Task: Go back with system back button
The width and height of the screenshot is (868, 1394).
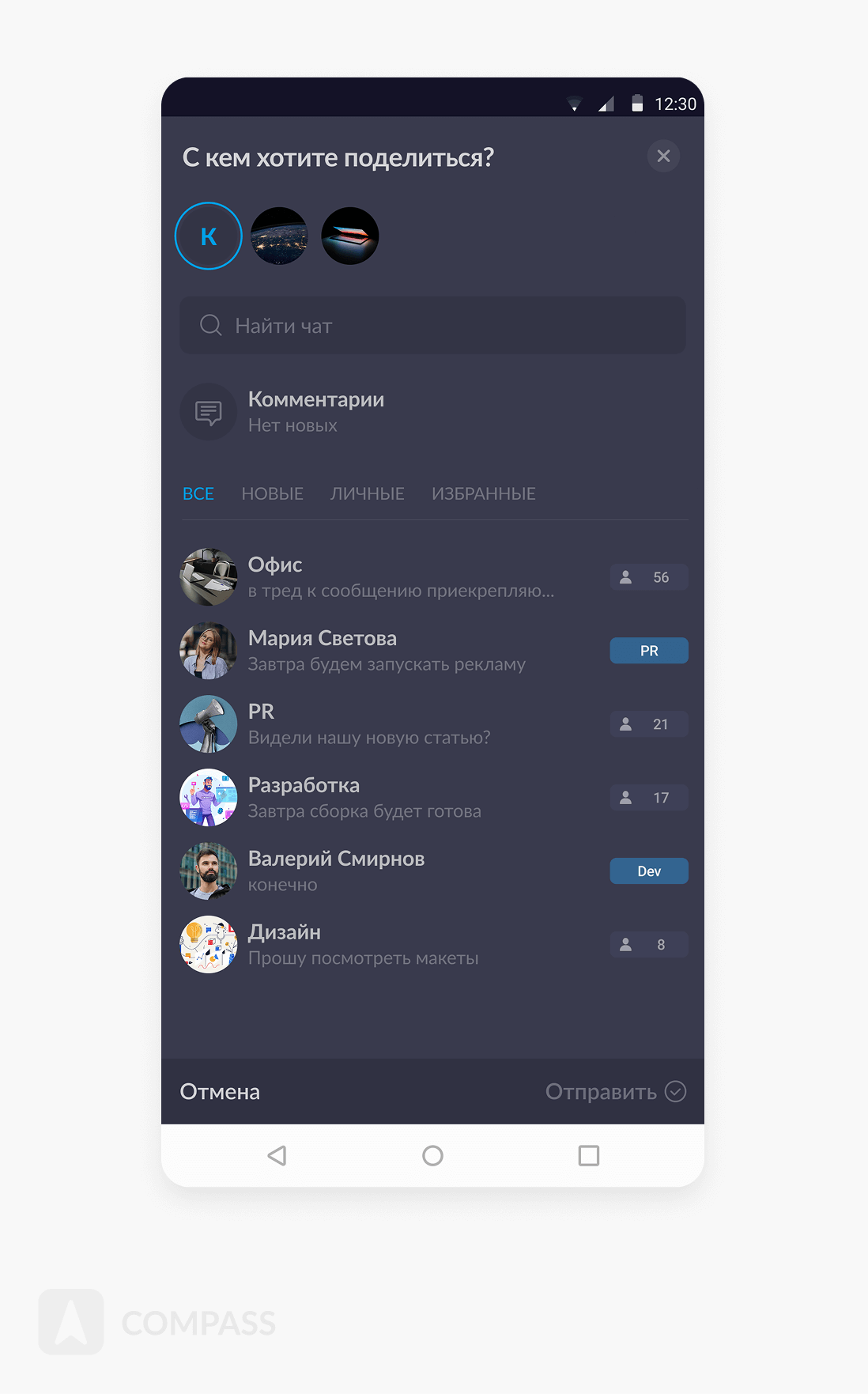Action: [277, 1156]
